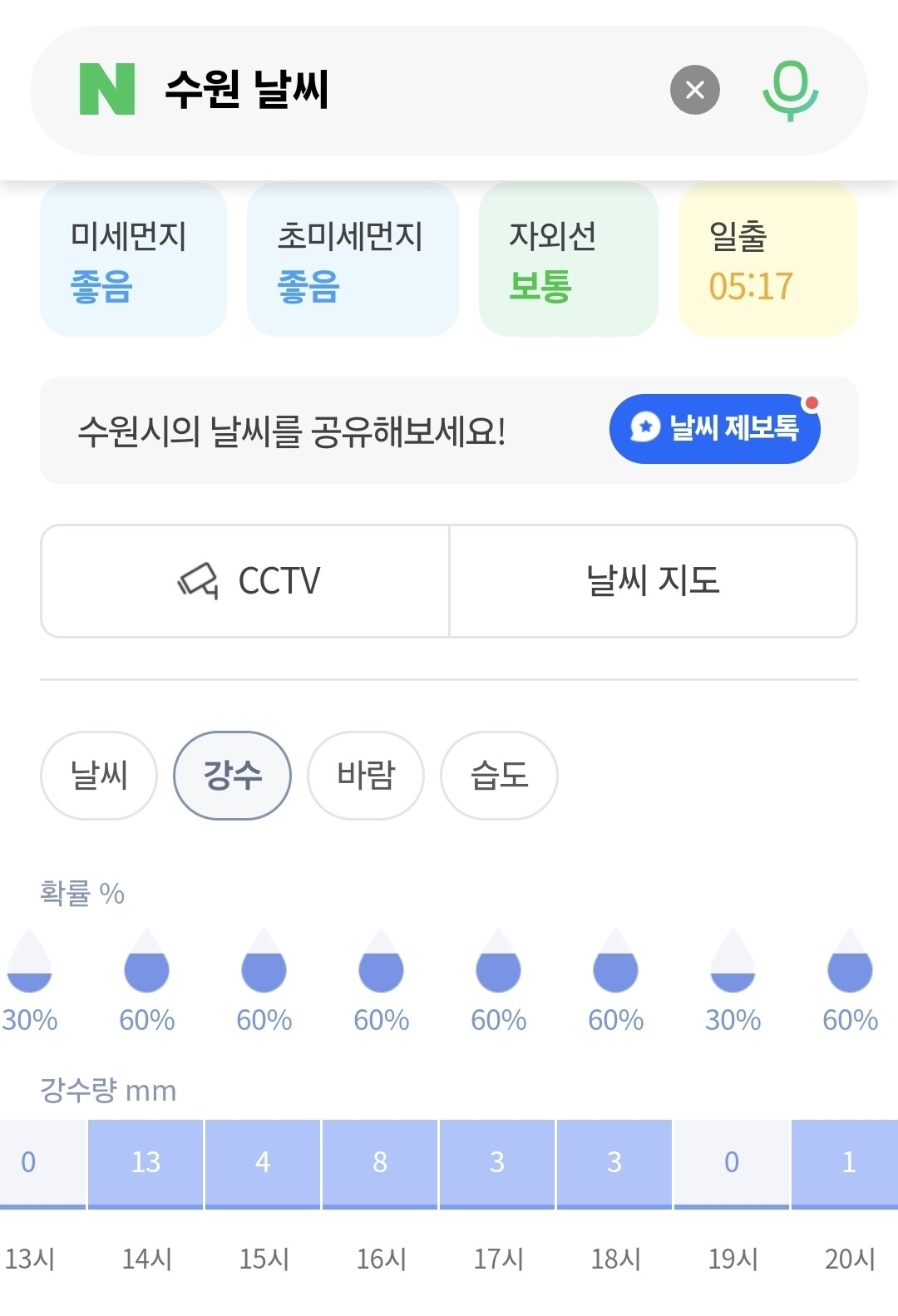The height and width of the screenshot is (1316, 898).
Task: Switch to the 바람 wind chip
Action: (366, 776)
